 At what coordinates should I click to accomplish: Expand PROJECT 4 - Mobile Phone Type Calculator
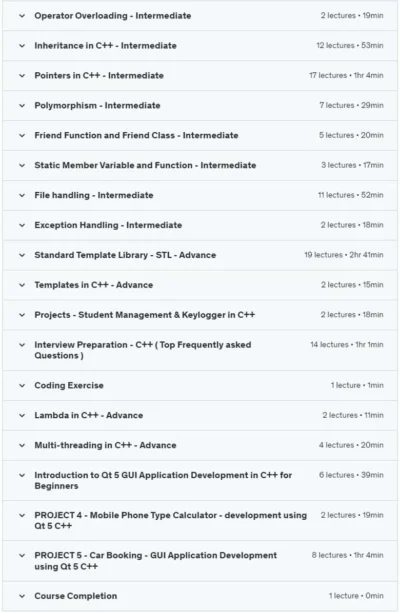pyautogui.click(x=200, y=521)
